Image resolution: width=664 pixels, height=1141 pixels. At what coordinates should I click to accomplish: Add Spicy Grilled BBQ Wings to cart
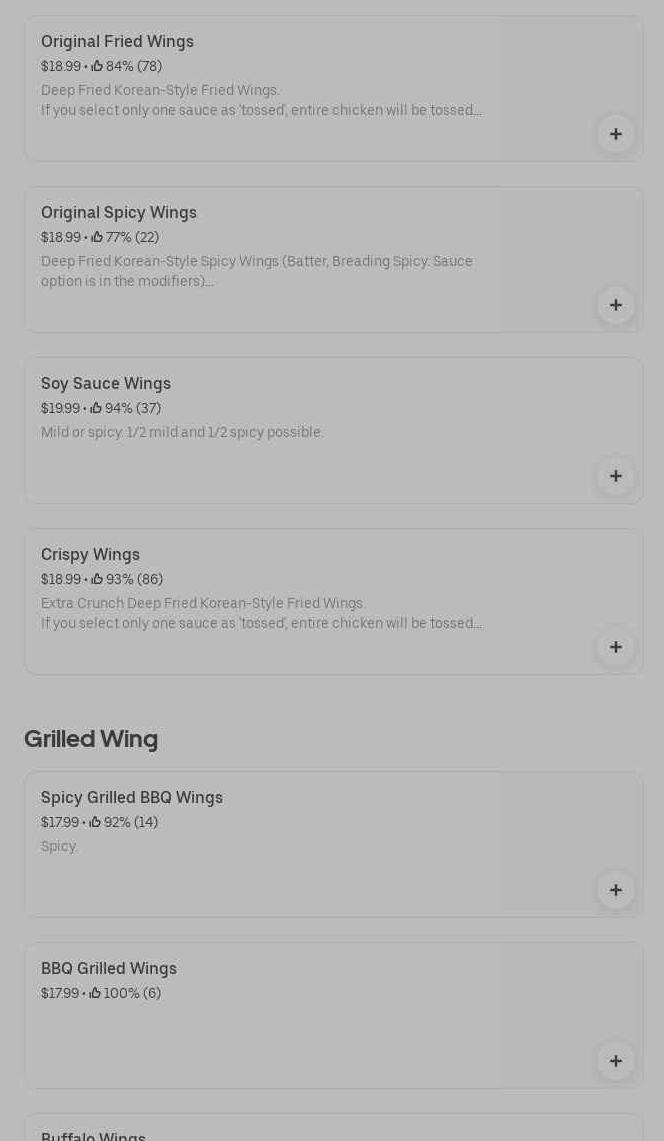(x=615, y=890)
